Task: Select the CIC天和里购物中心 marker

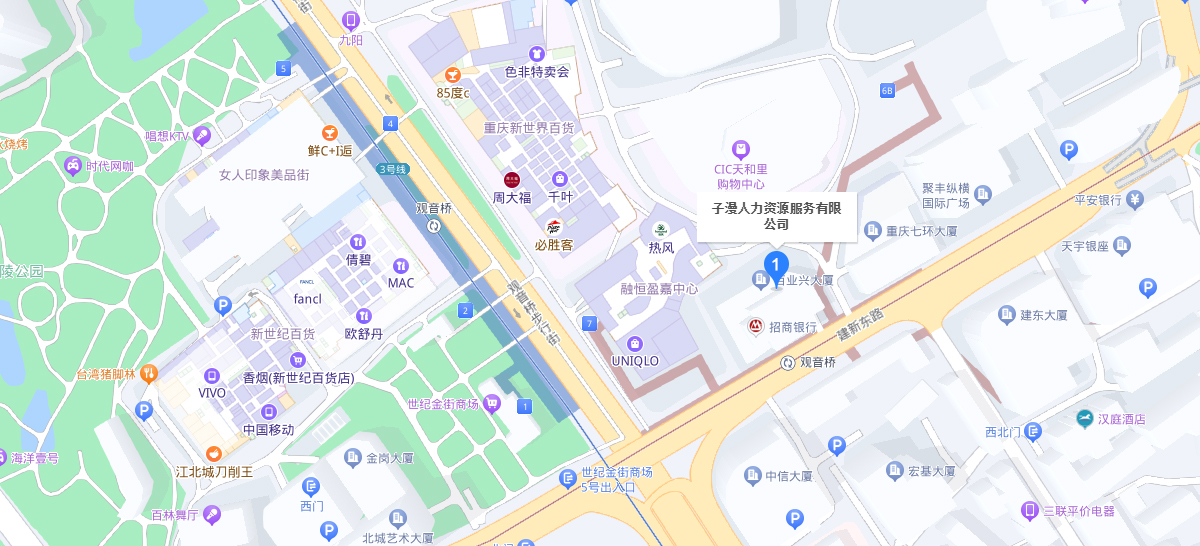Action: click(x=740, y=149)
